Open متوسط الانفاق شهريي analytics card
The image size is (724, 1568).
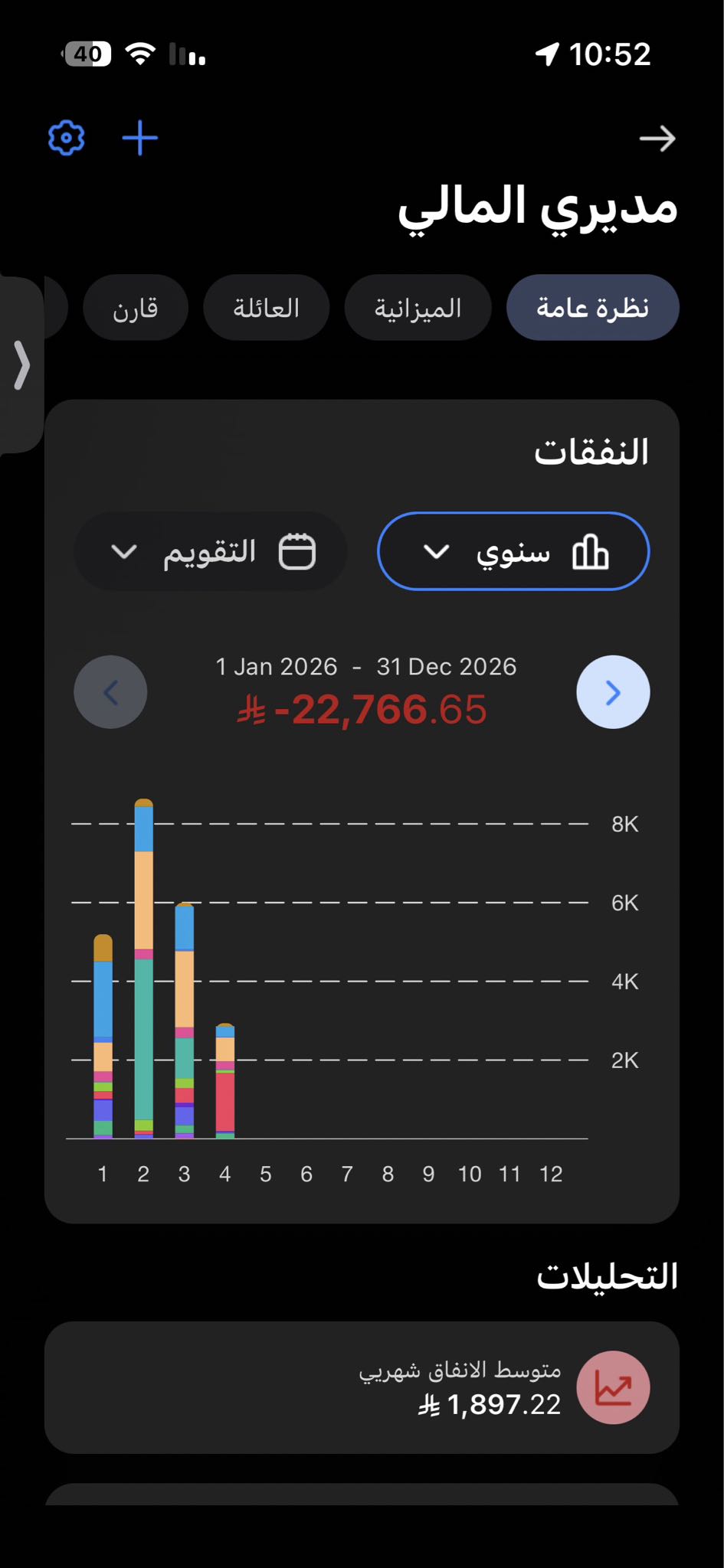tap(362, 1387)
